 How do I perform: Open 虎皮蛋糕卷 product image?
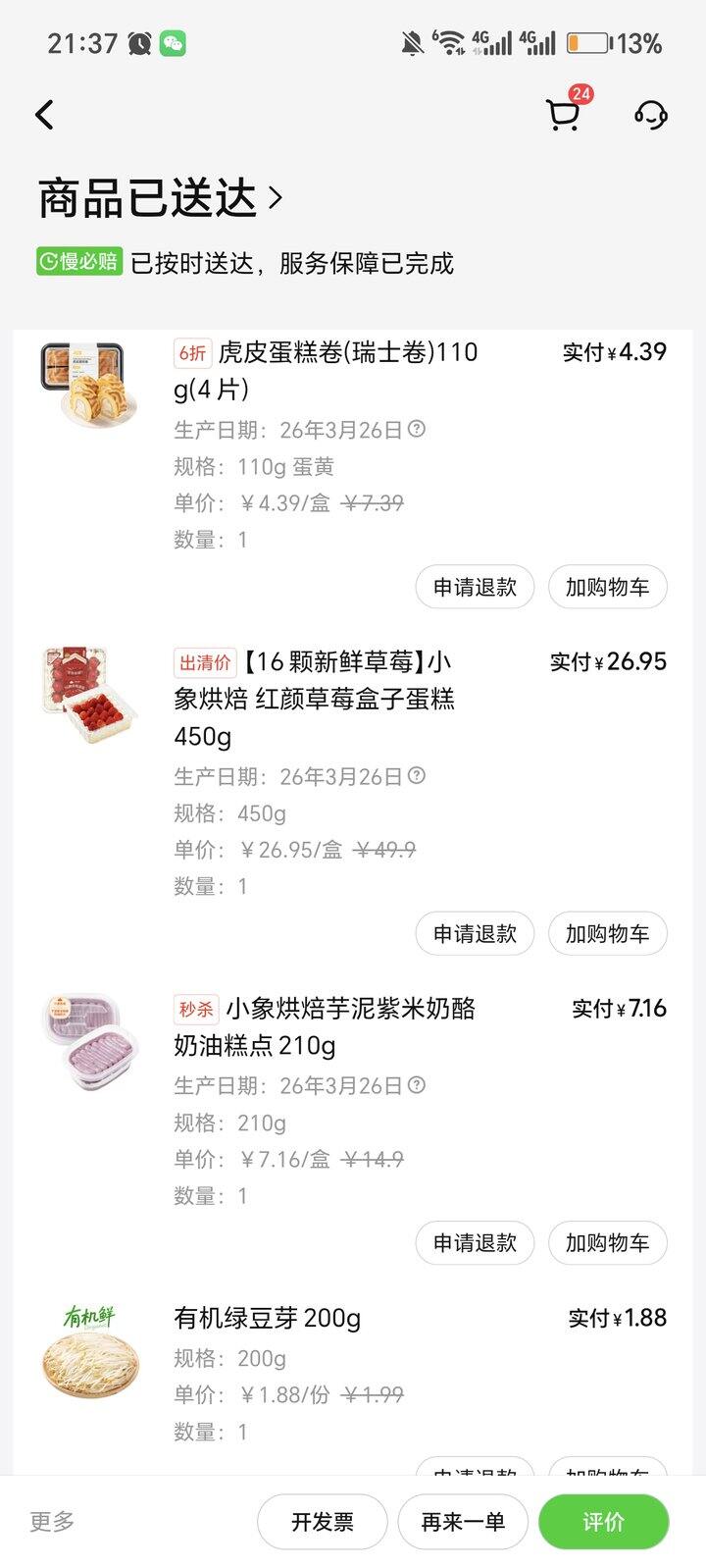click(89, 384)
